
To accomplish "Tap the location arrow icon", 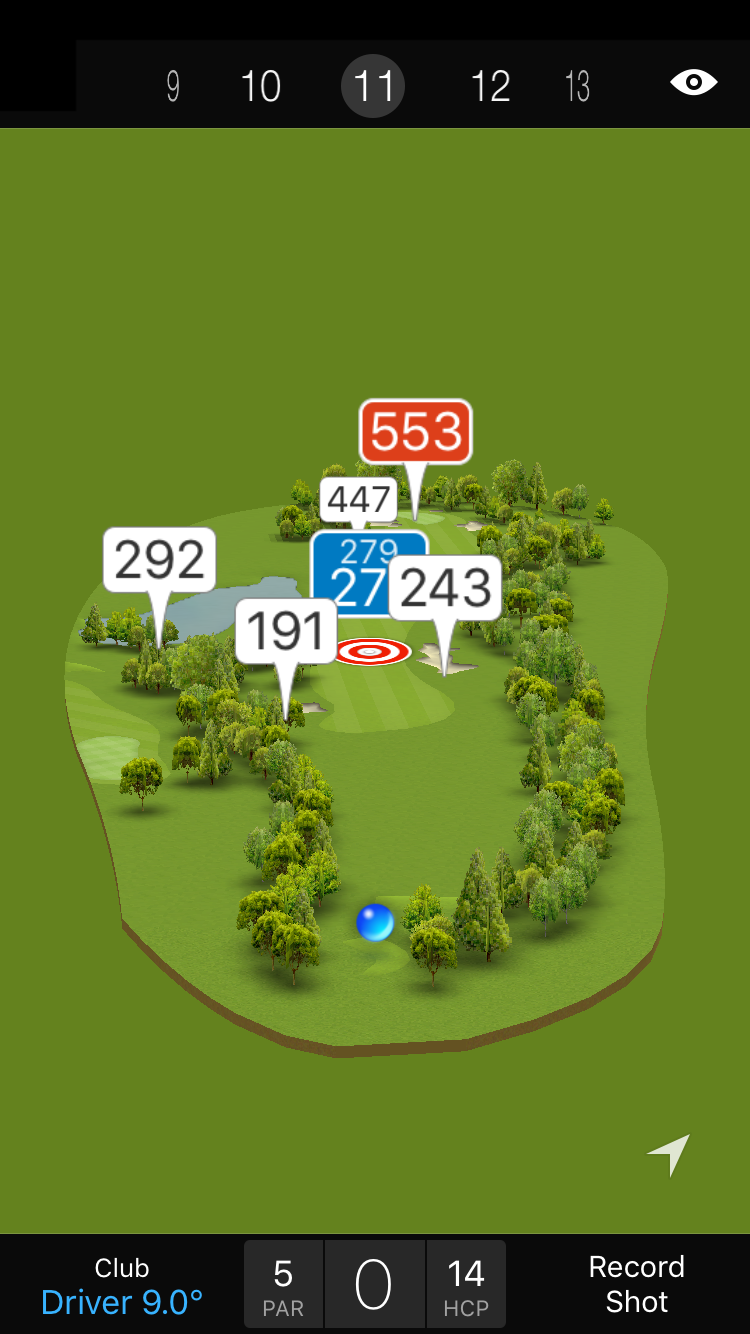I will coord(669,1155).
